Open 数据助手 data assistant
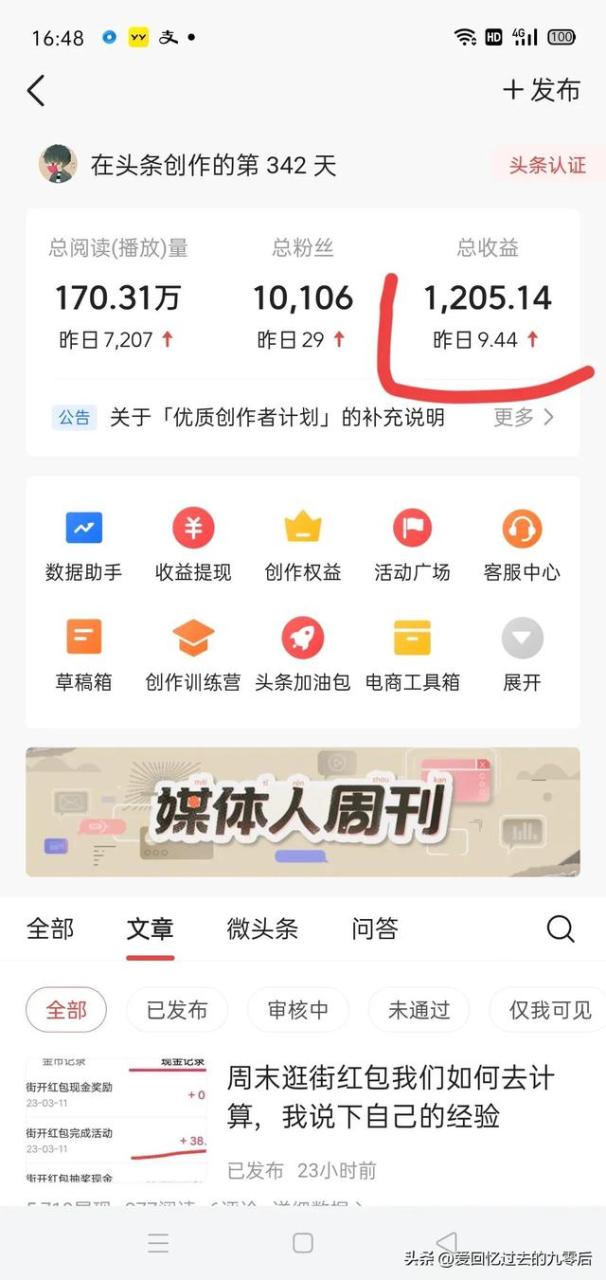The height and width of the screenshot is (1280, 606). (84, 545)
